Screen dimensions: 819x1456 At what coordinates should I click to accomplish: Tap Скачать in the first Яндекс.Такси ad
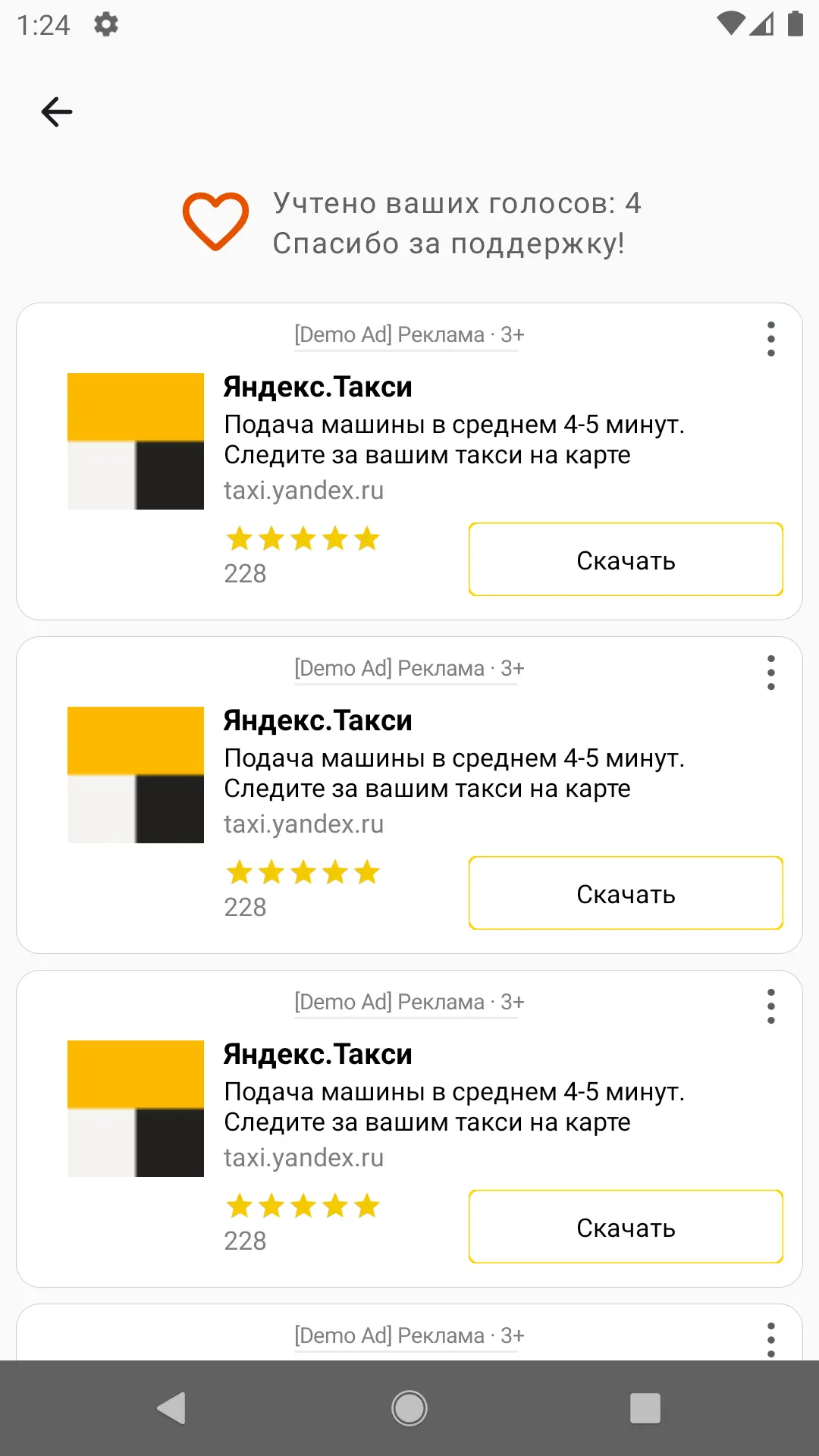pyautogui.click(x=626, y=560)
